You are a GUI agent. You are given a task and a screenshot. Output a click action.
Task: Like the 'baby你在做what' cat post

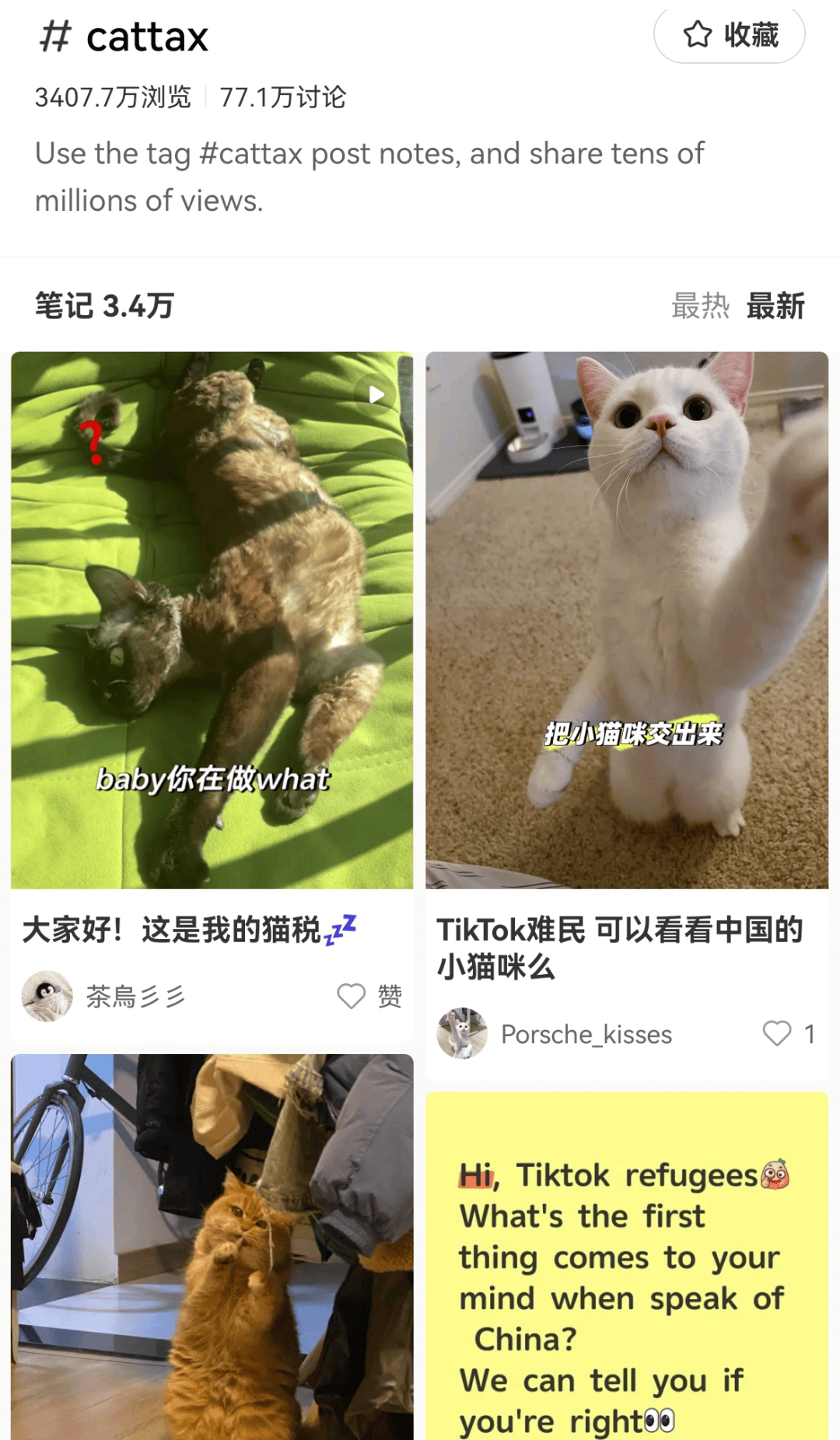[x=350, y=996]
